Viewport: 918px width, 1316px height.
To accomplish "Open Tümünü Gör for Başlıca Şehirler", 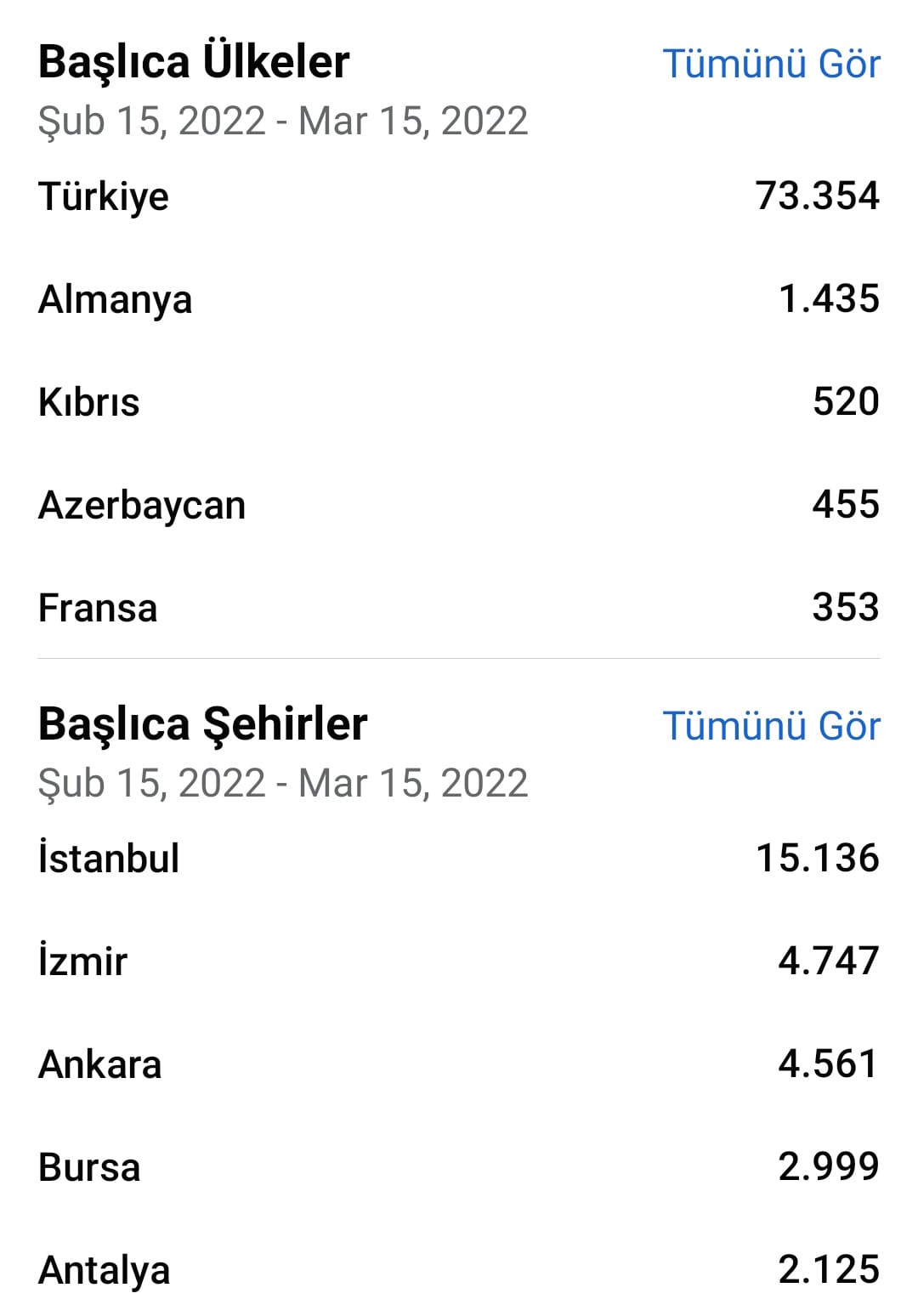I will [x=771, y=726].
